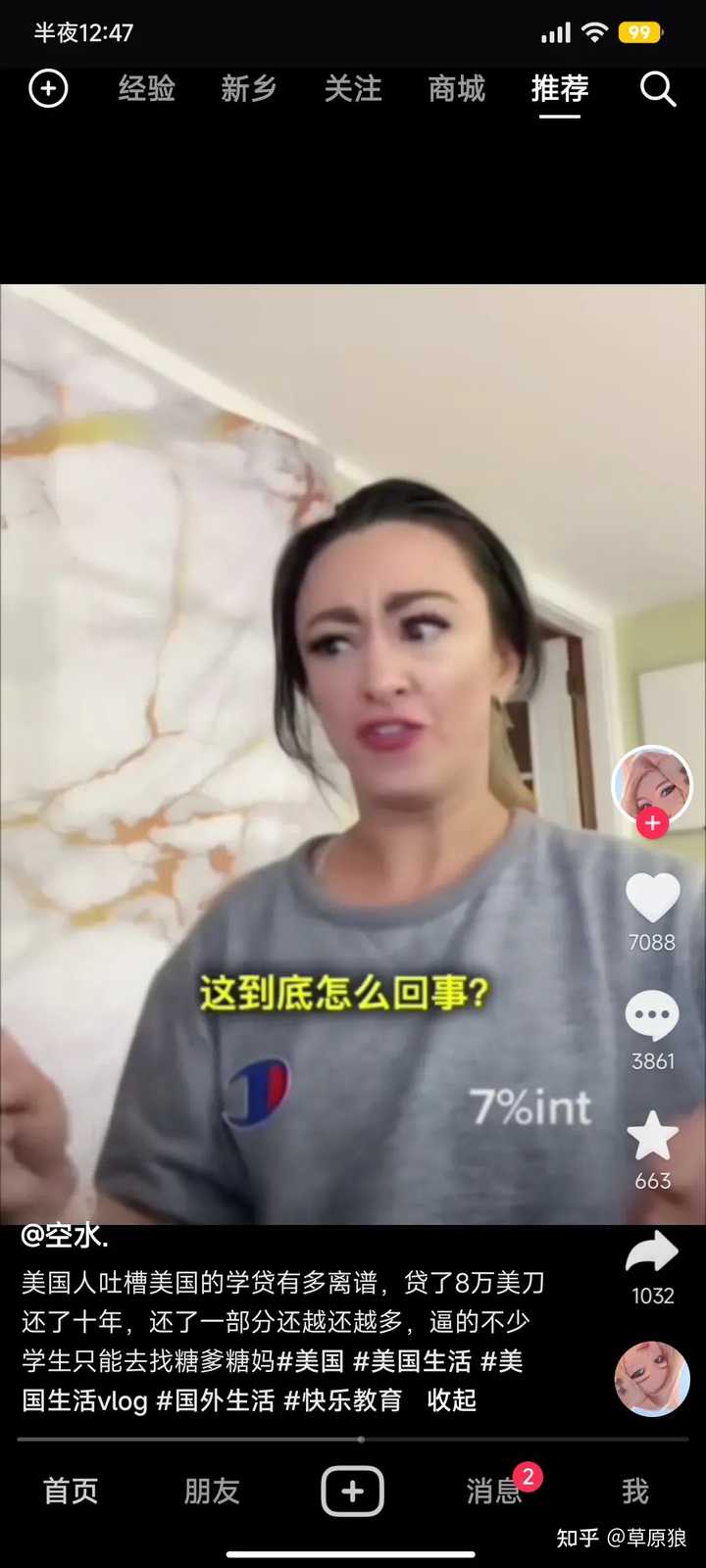This screenshot has width=706, height=1568.
Task: Select the 推荐 tab
Action: point(560,89)
